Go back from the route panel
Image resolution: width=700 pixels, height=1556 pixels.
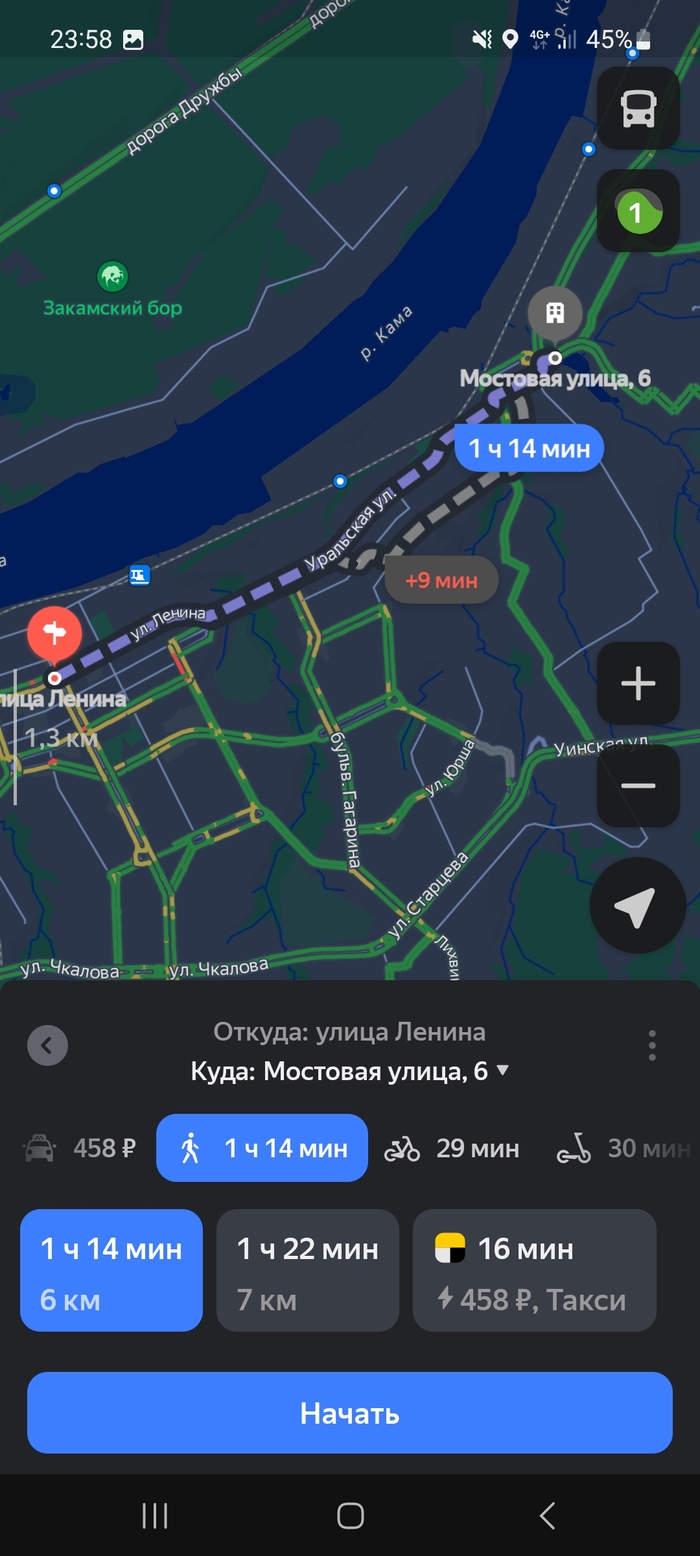(47, 1046)
